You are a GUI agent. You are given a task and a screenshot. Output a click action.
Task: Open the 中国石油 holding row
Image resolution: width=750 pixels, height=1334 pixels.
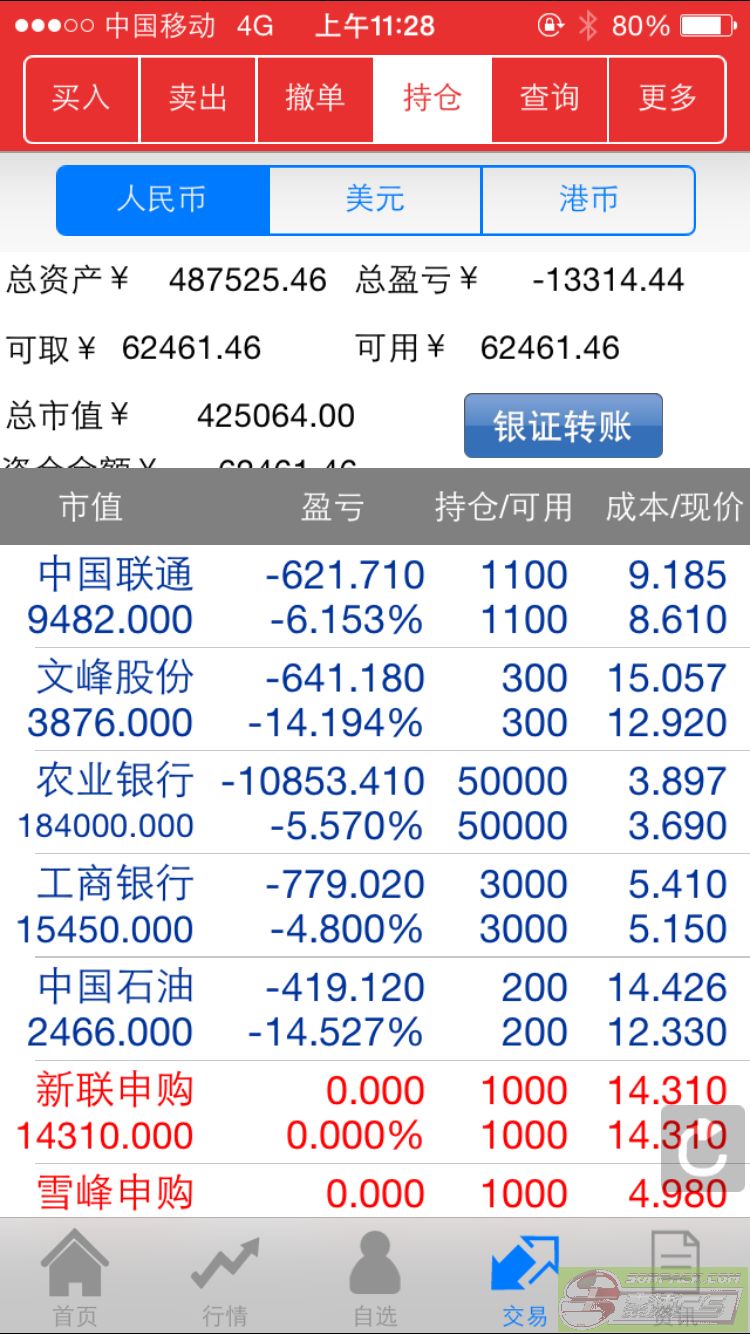pyautogui.click(x=375, y=1009)
